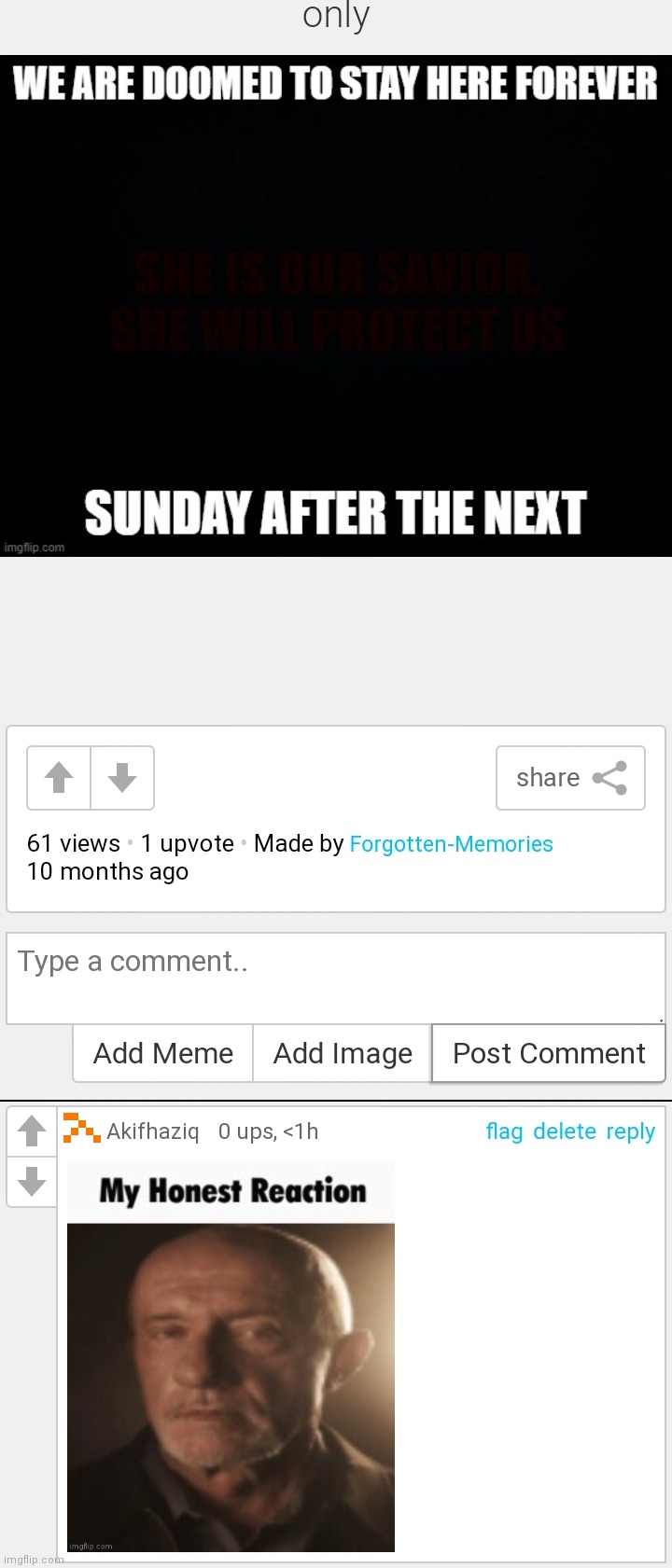Open the doomed to stay here meme image

point(336,305)
